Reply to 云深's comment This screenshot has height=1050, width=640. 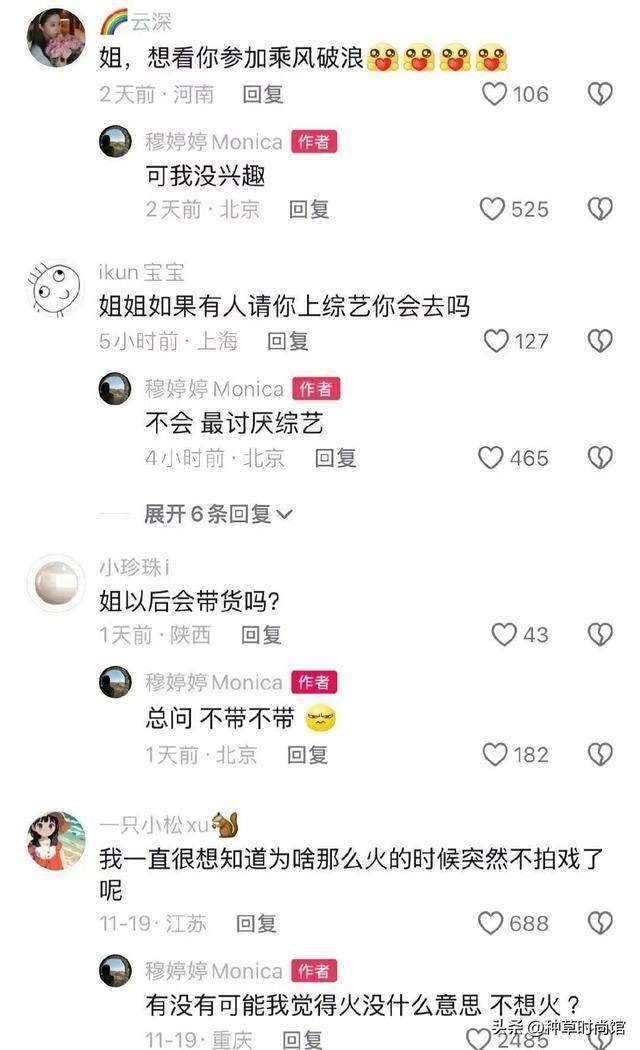263,94
